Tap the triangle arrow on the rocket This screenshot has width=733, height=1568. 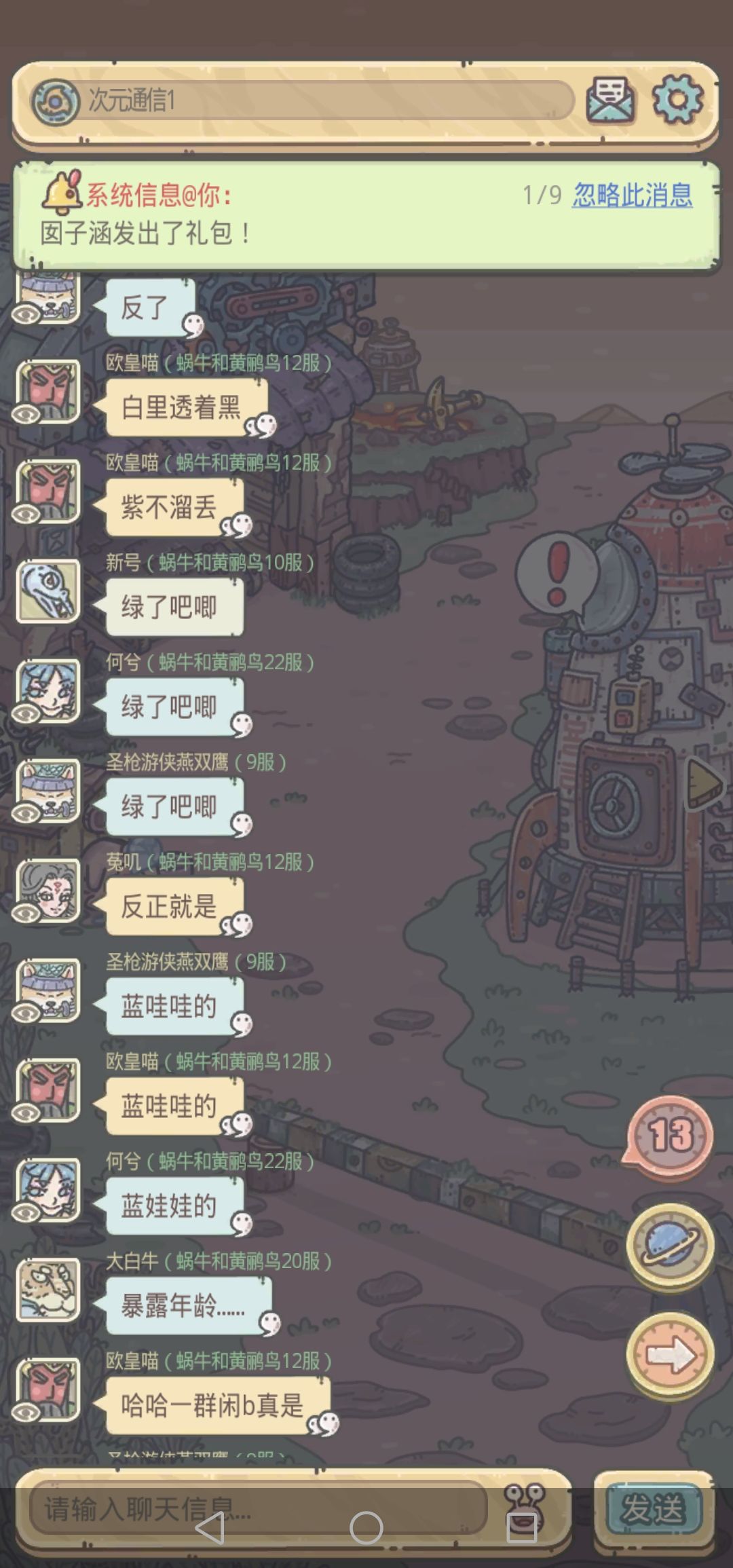coord(704,783)
